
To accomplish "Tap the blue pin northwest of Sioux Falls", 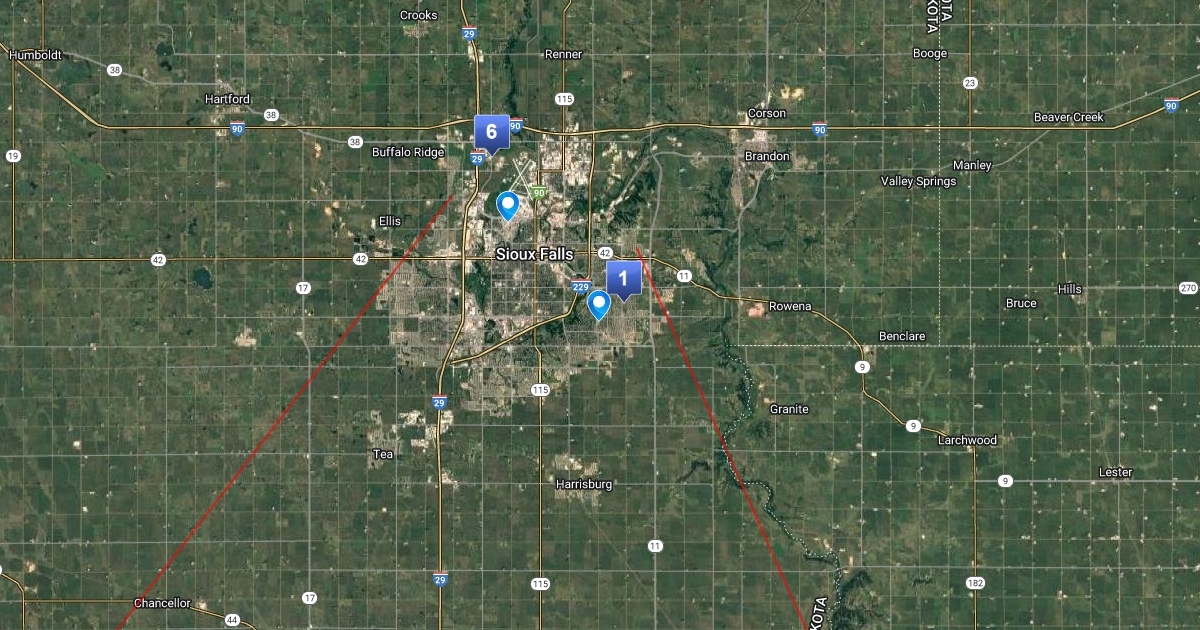I will pyautogui.click(x=508, y=204).
